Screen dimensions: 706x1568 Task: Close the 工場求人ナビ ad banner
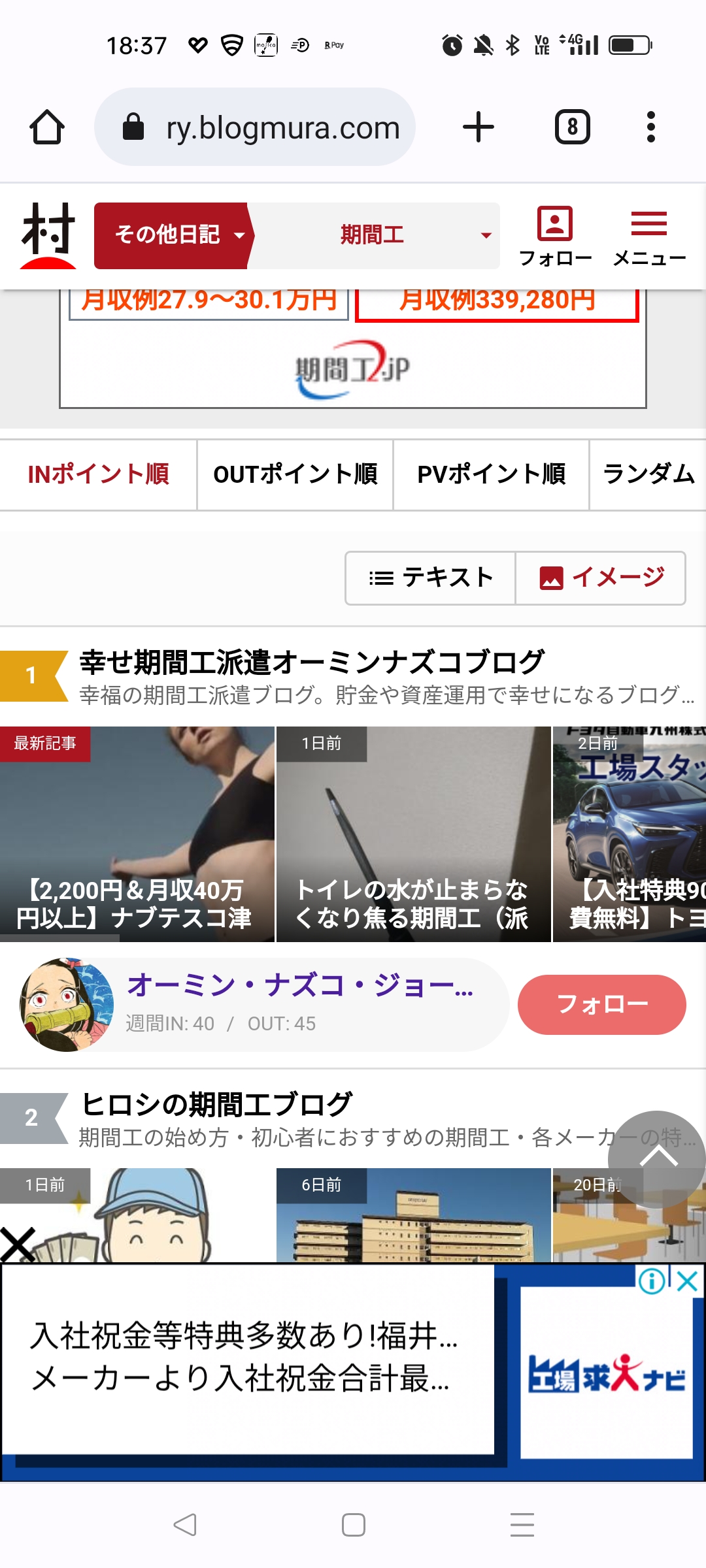pos(688,1281)
